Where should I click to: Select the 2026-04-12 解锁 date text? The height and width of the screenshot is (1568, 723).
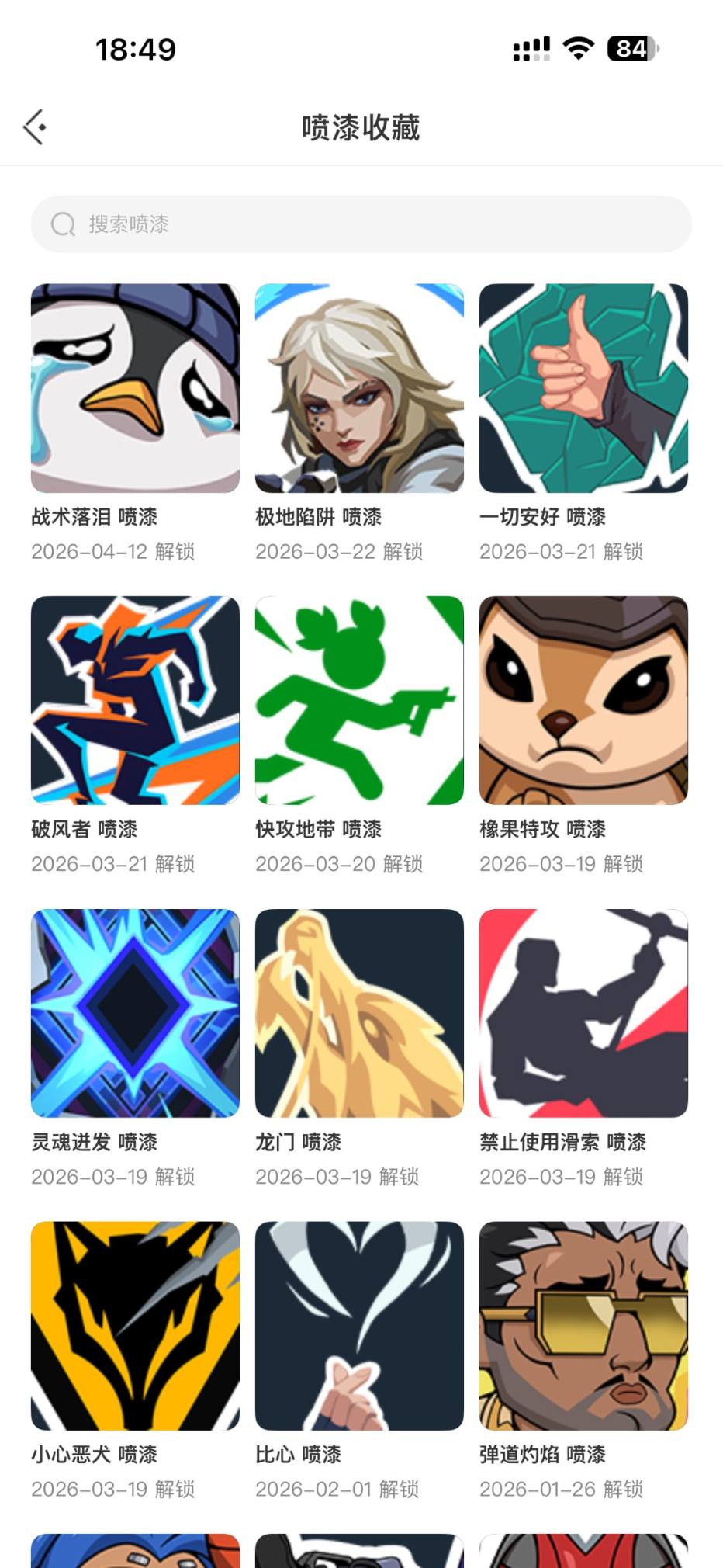[x=115, y=551]
